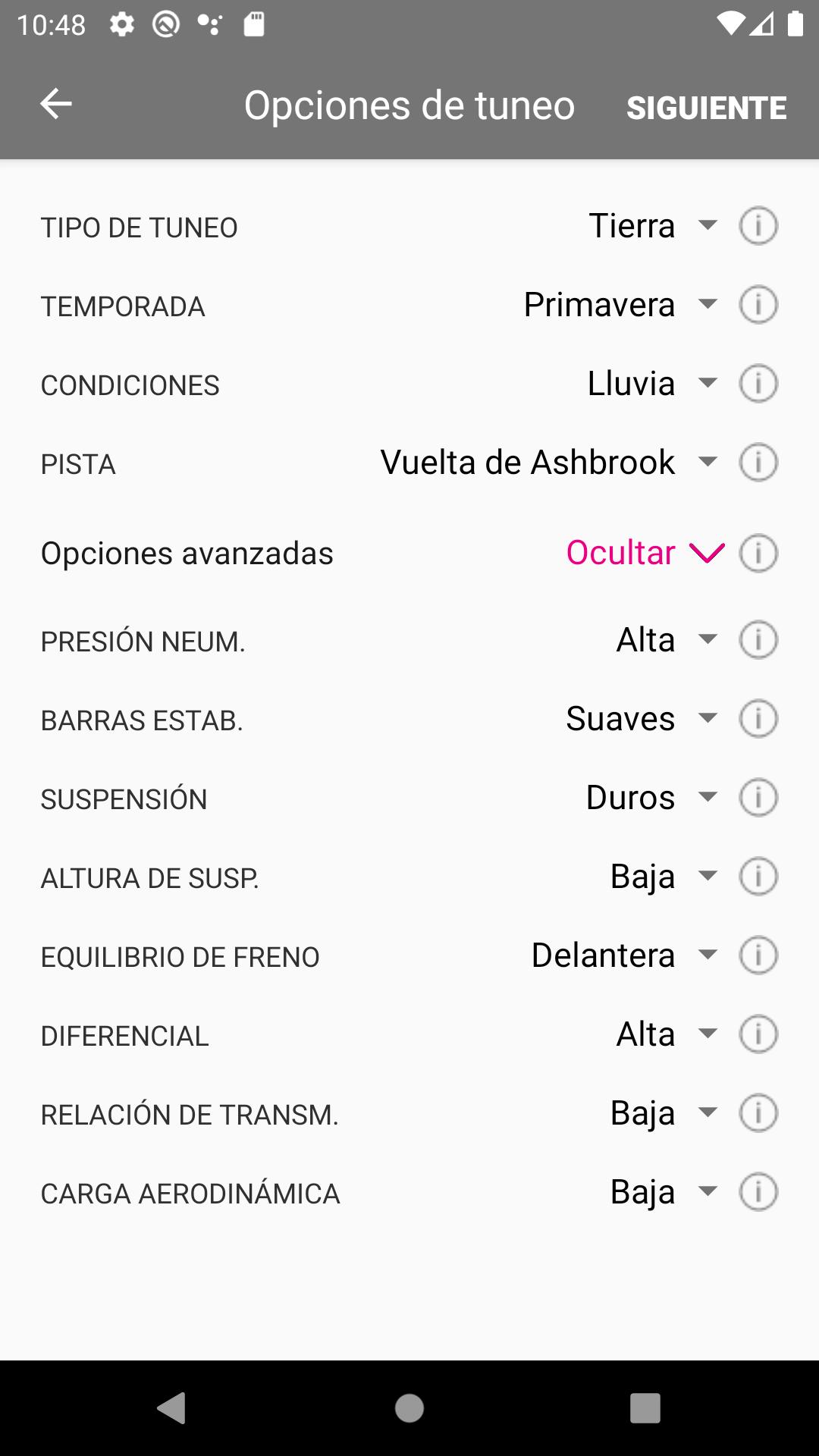Go to the Android home screen

[x=409, y=1408]
